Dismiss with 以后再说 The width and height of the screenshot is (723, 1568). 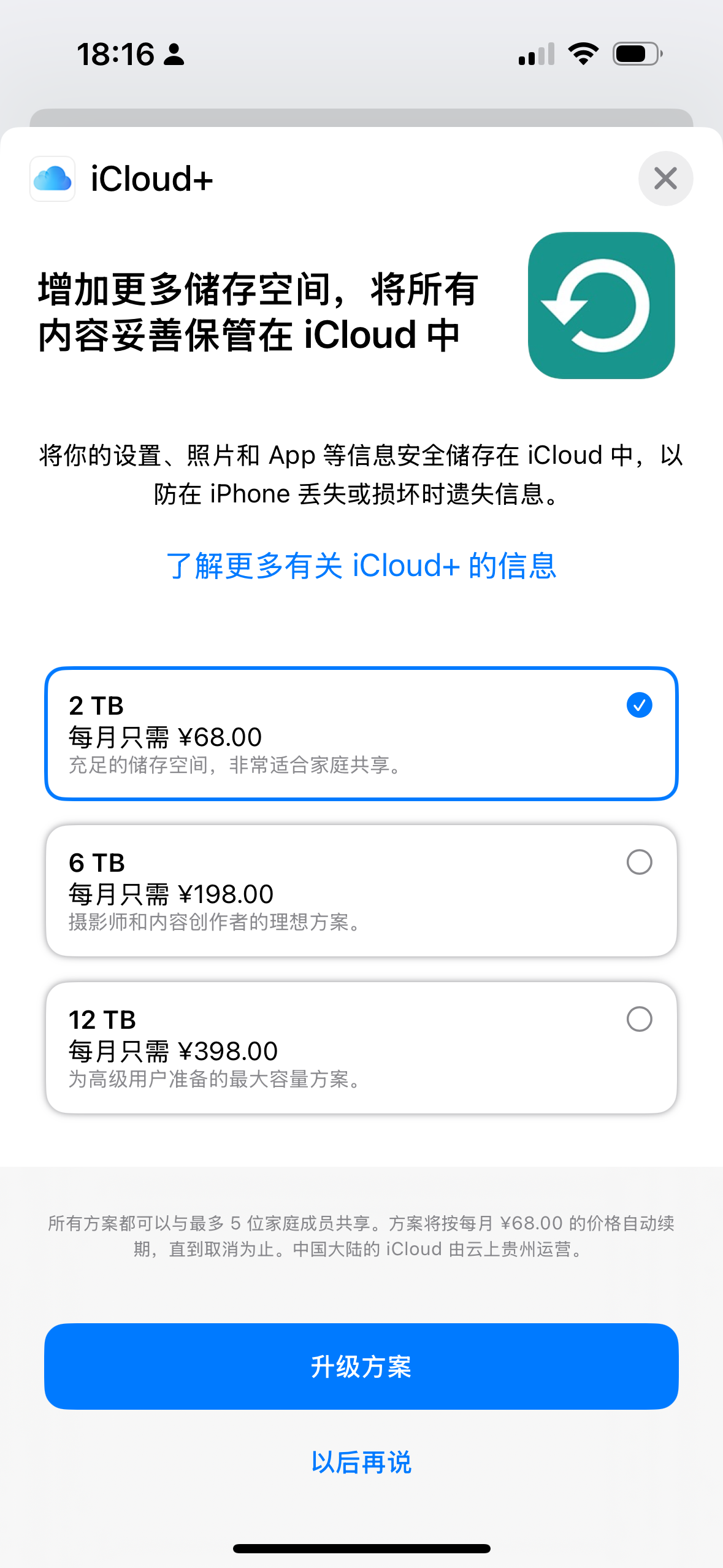pos(361,1462)
